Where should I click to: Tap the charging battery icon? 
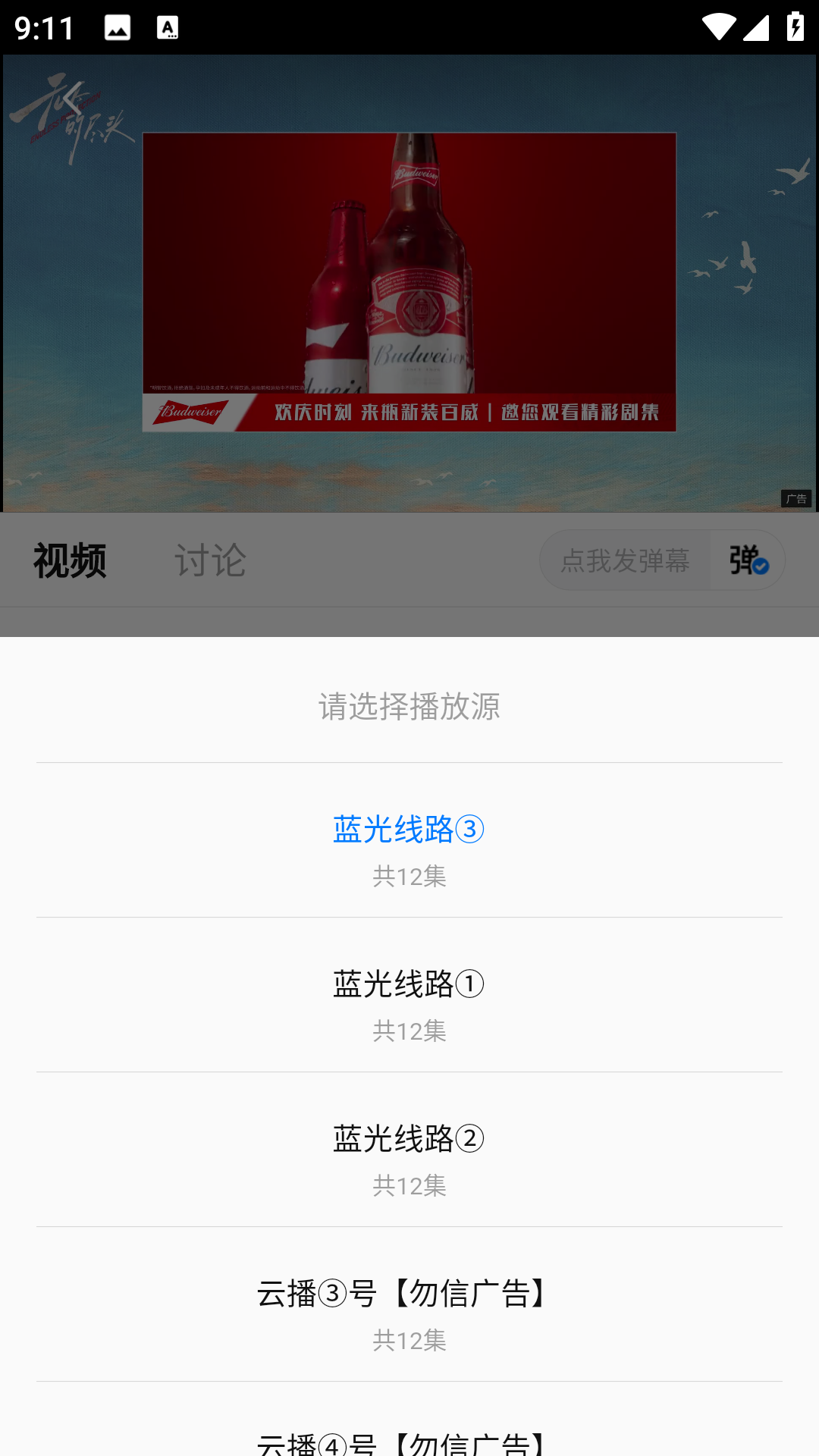794,29
